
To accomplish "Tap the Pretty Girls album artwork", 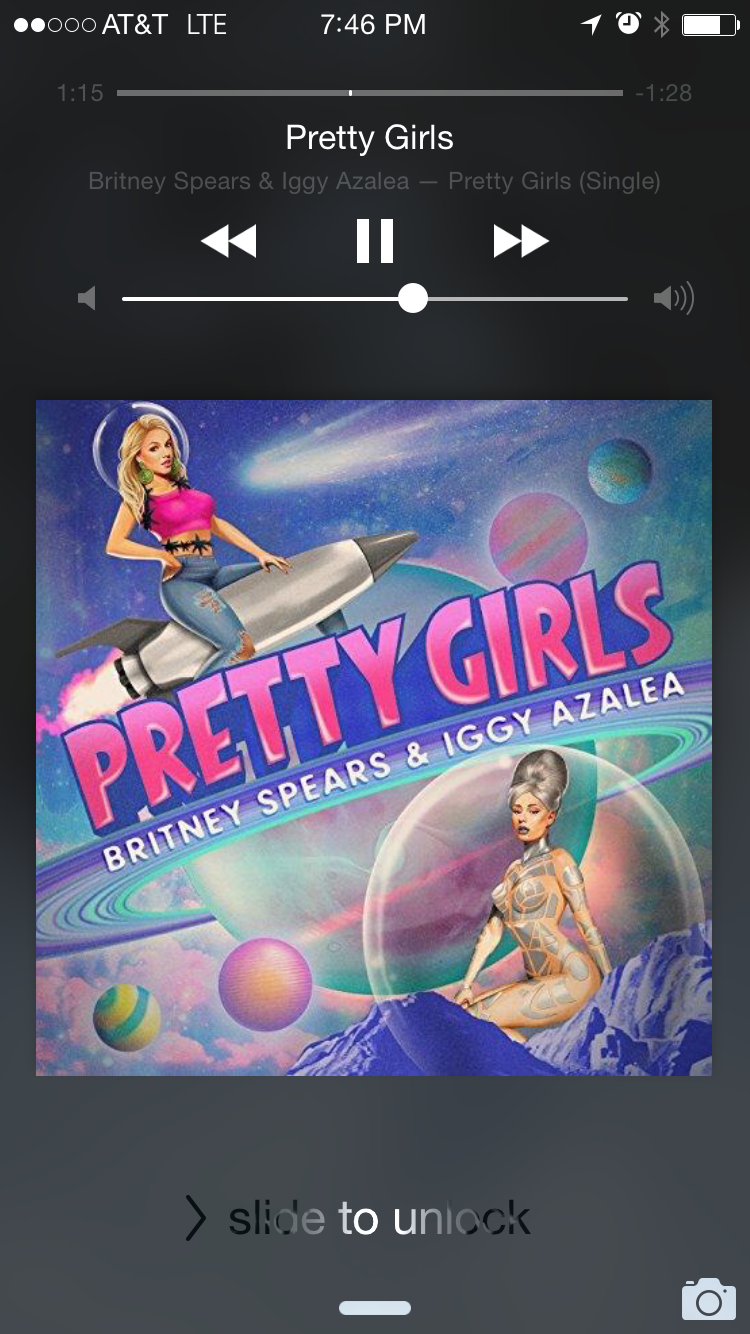I will coord(374,737).
